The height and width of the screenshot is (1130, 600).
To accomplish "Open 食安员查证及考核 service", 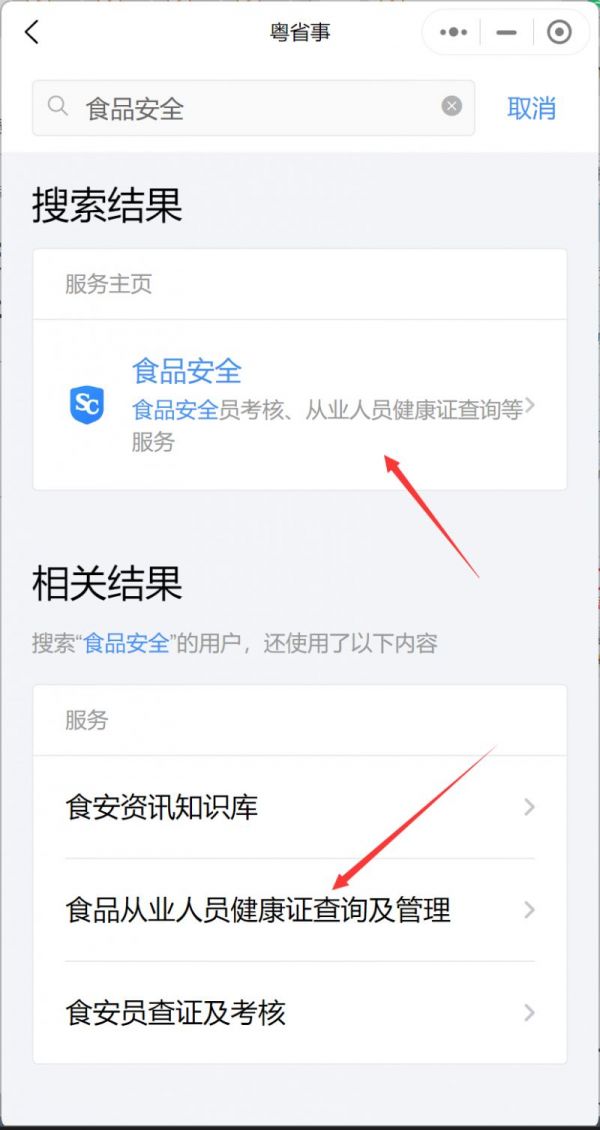I will (x=300, y=1012).
